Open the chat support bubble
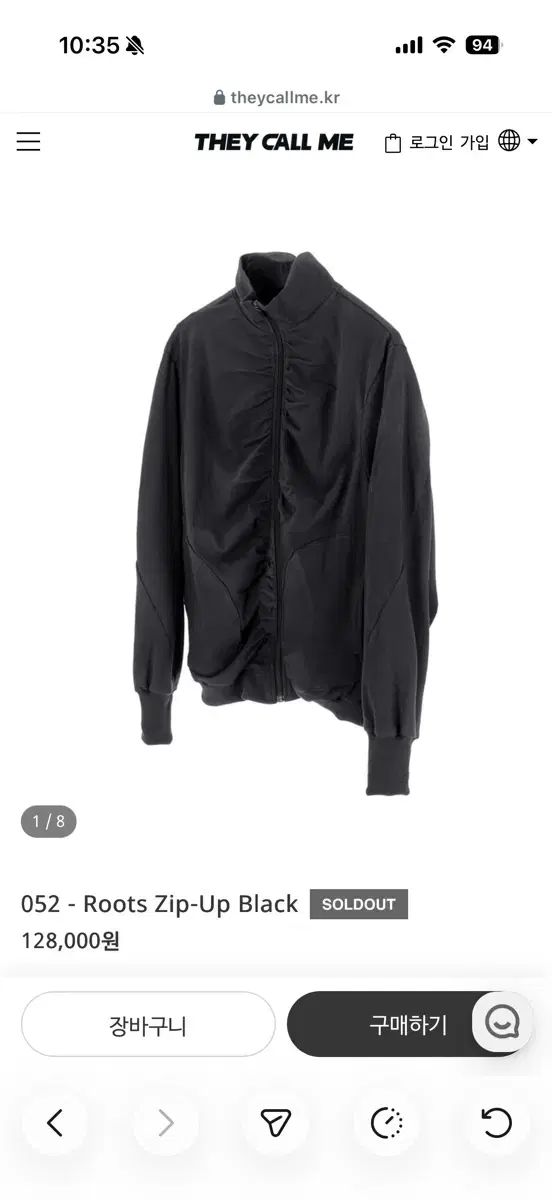This screenshot has height=1200, width=552. [501, 1021]
